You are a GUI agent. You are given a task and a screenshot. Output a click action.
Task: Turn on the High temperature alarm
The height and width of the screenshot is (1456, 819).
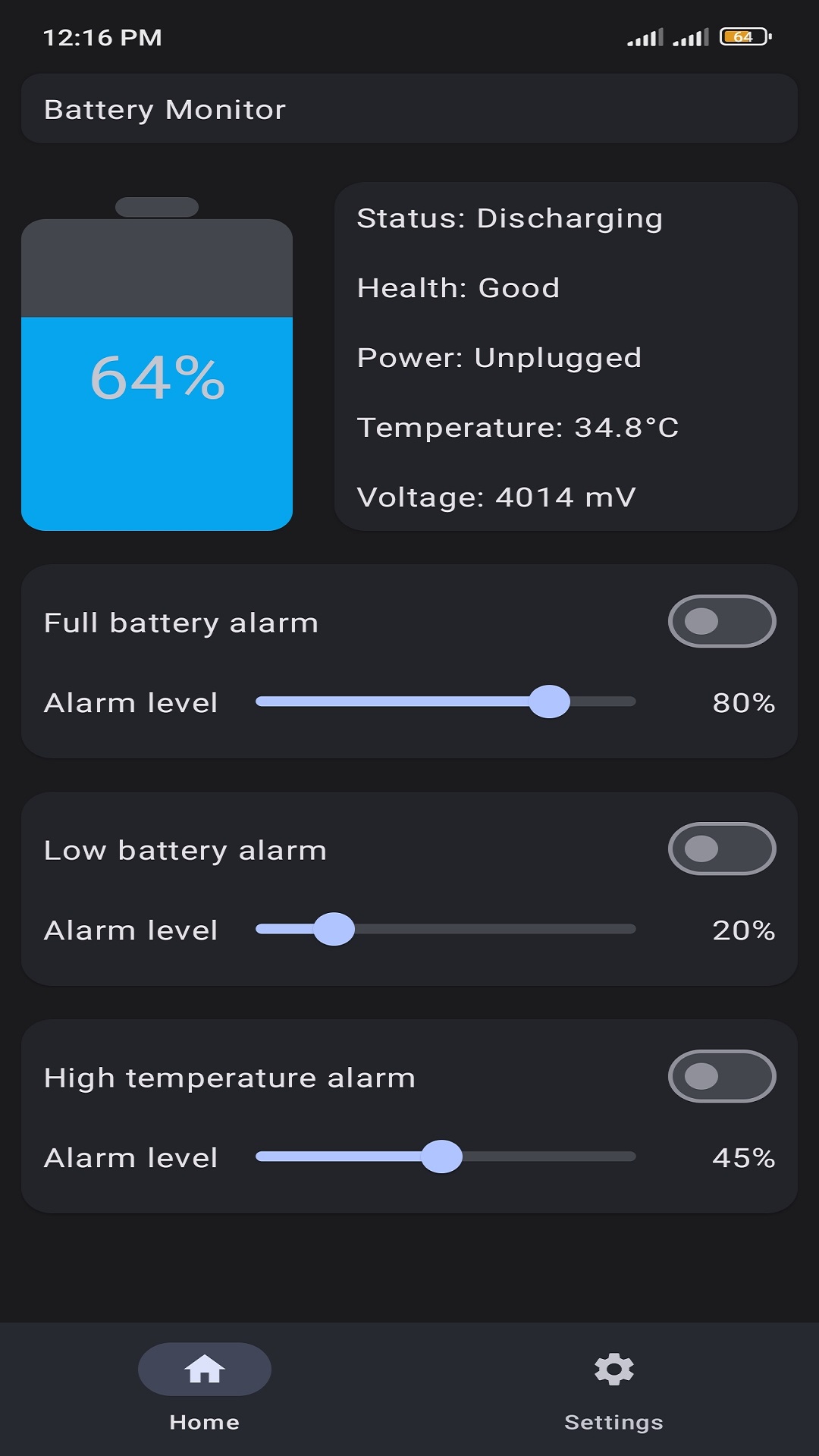722,1076
